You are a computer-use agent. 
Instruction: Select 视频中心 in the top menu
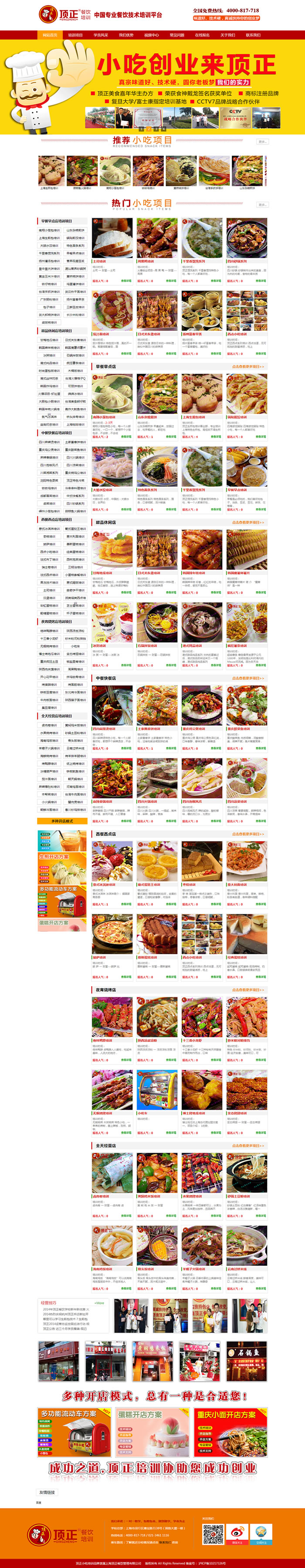(x=152, y=35)
